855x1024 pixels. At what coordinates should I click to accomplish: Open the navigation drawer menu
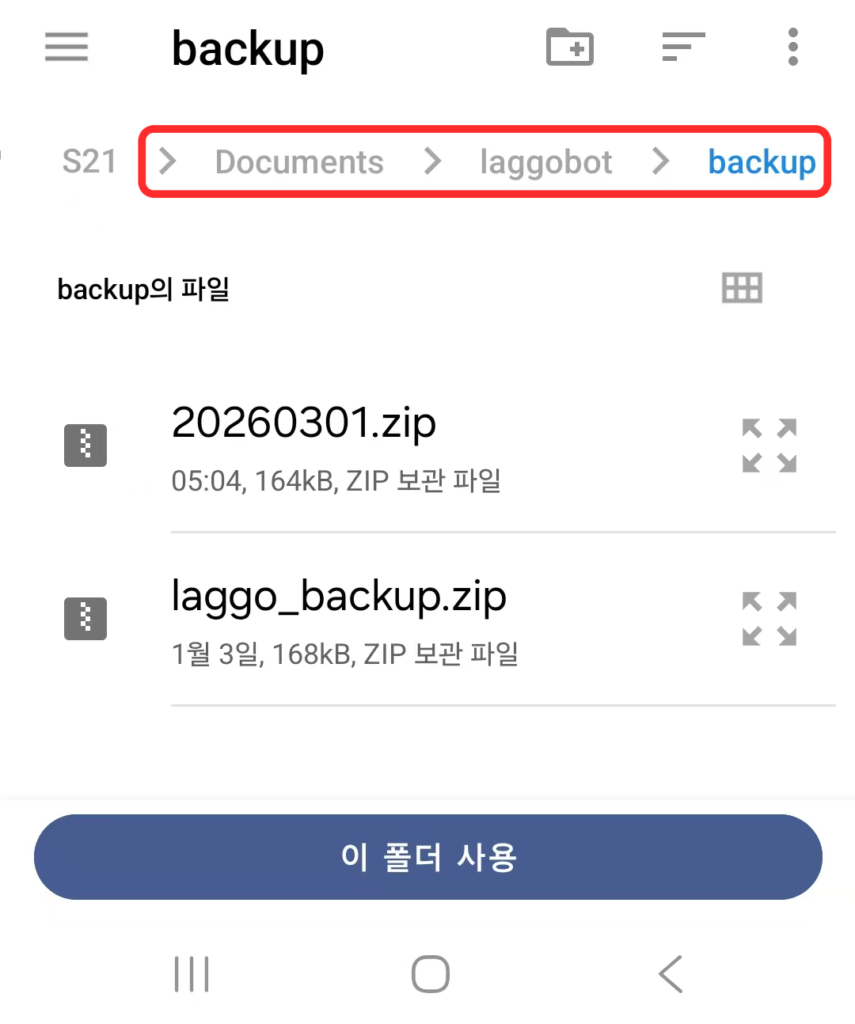66,47
